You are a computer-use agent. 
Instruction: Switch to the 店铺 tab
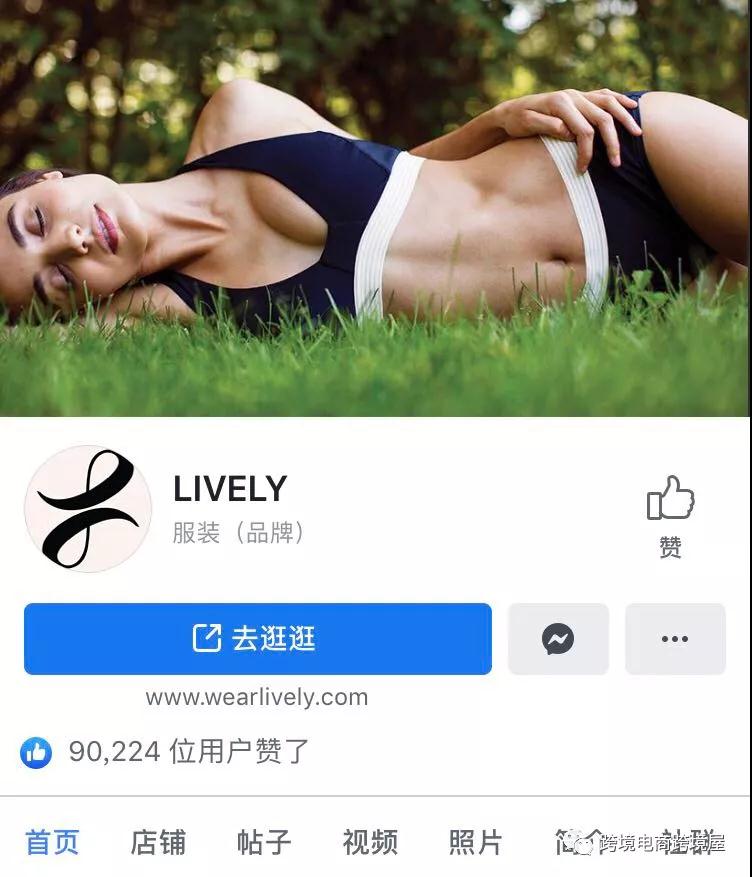(x=158, y=842)
